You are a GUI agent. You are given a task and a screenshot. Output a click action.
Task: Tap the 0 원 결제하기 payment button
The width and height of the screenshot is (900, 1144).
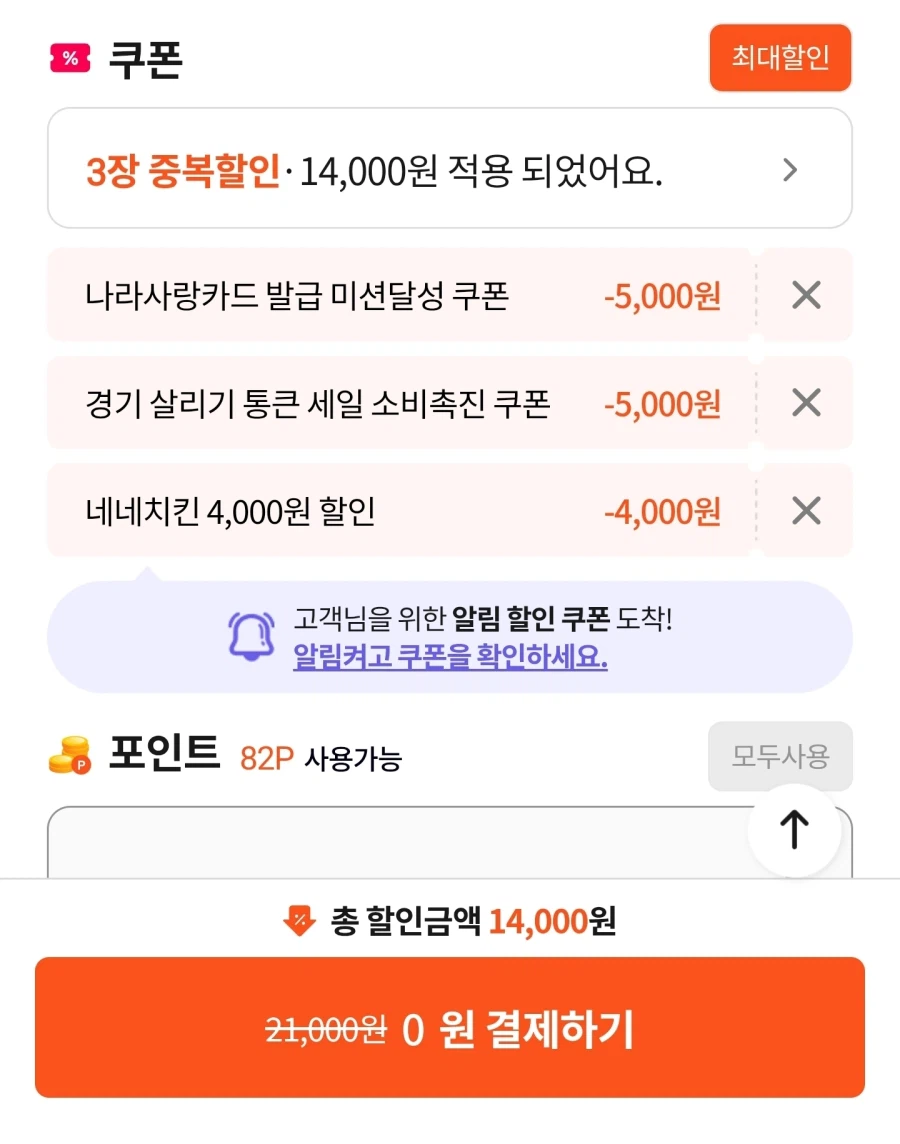(x=450, y=1028)
